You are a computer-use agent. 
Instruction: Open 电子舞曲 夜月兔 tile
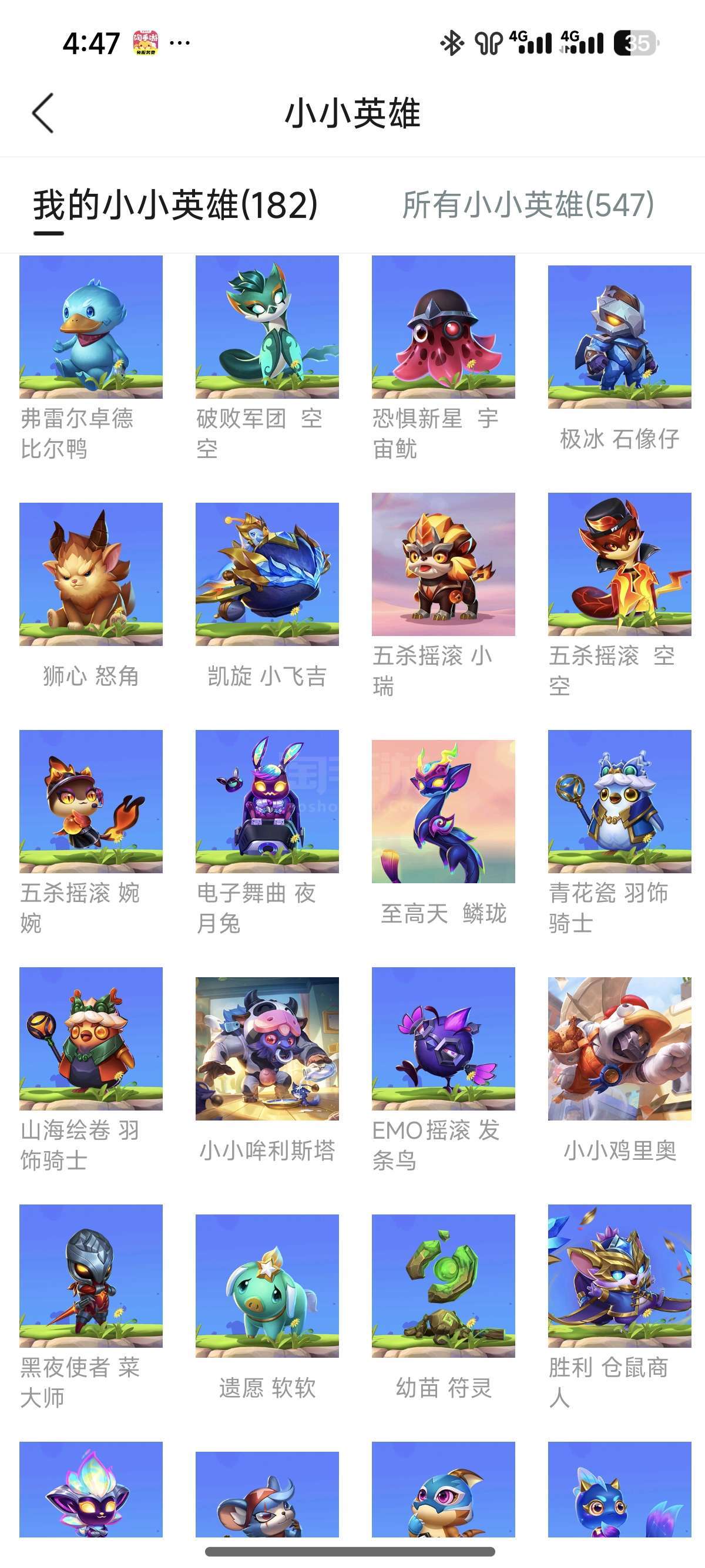pos(267,801)
